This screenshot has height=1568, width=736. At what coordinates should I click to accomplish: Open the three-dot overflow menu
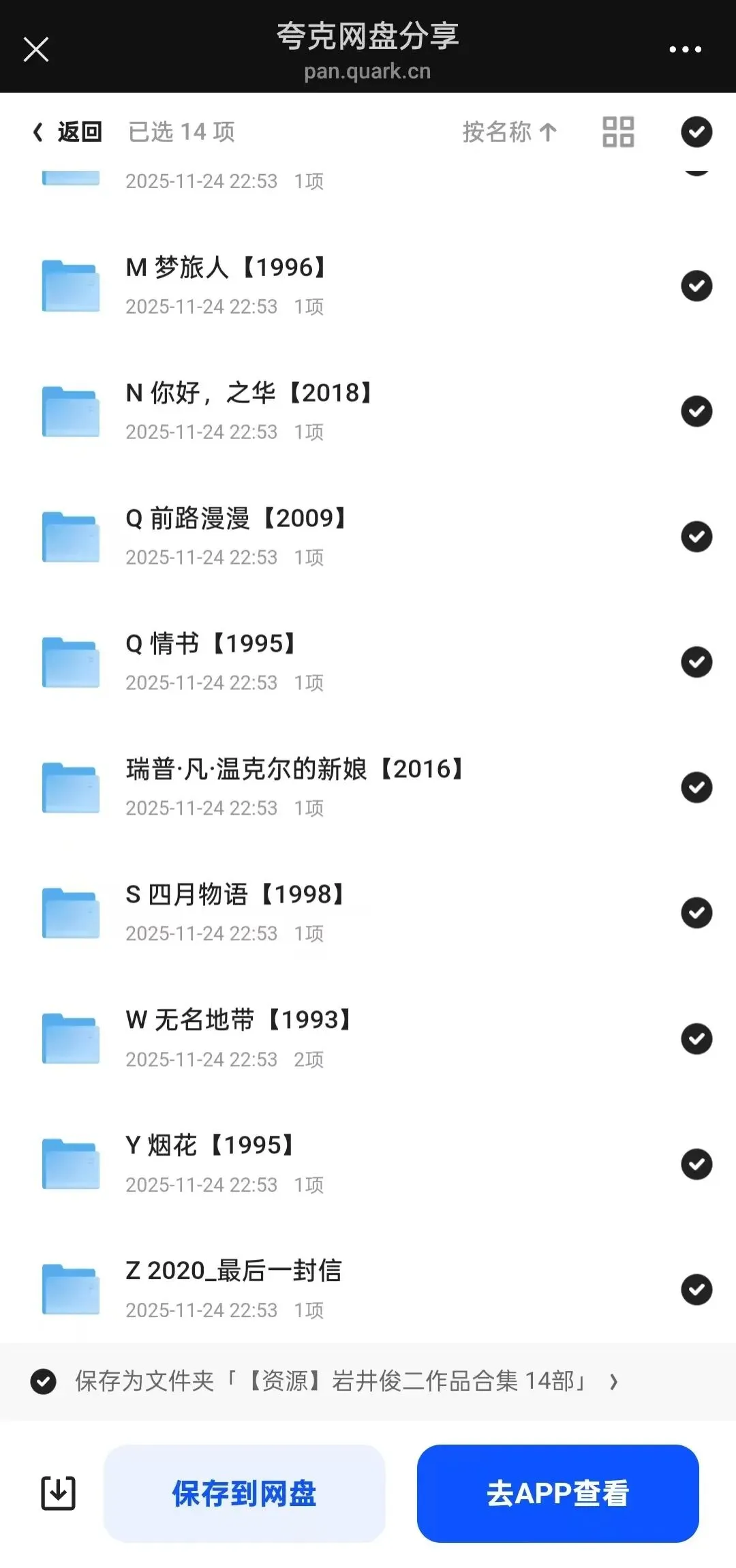click(x=685, y=49)
